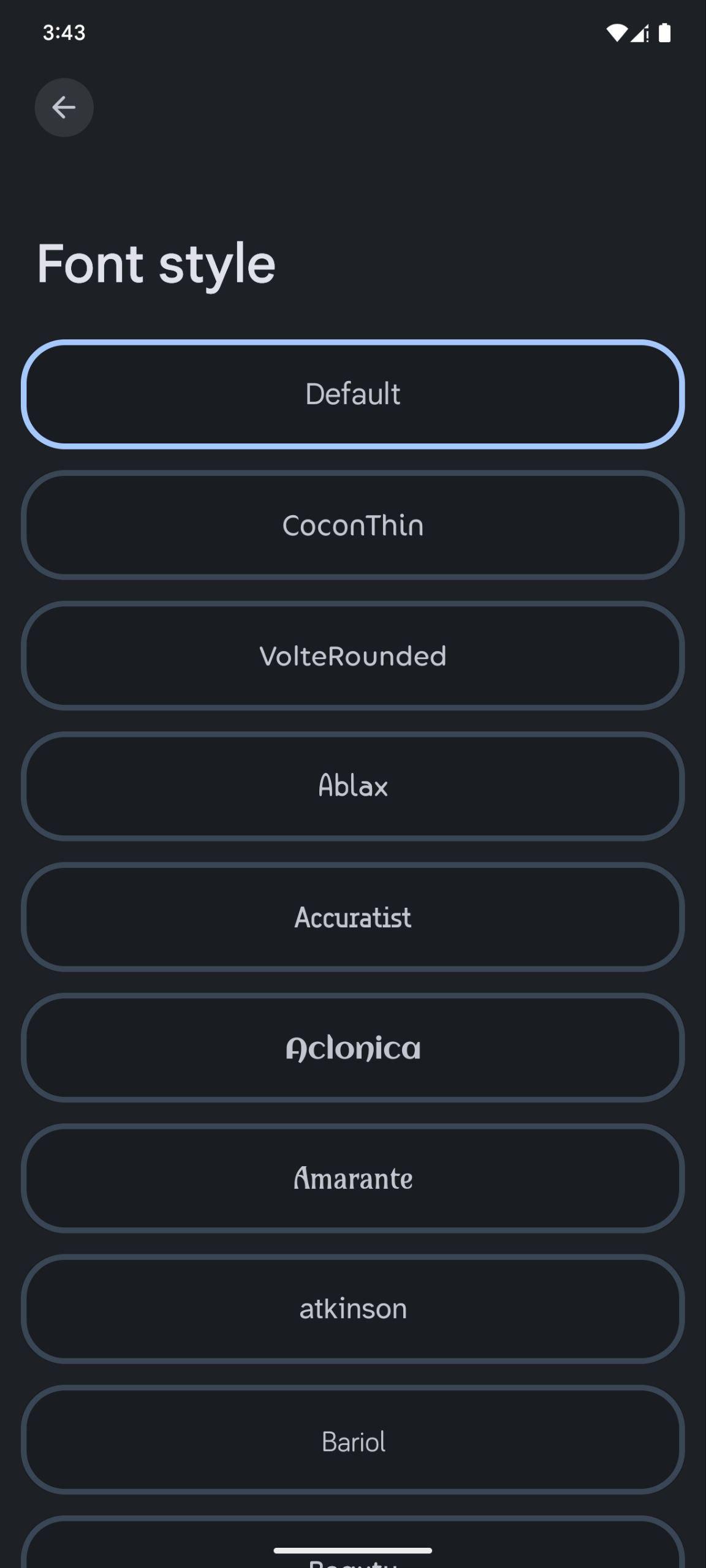
Task: Tap the Amarante font option
Action: coord(353,1178)
